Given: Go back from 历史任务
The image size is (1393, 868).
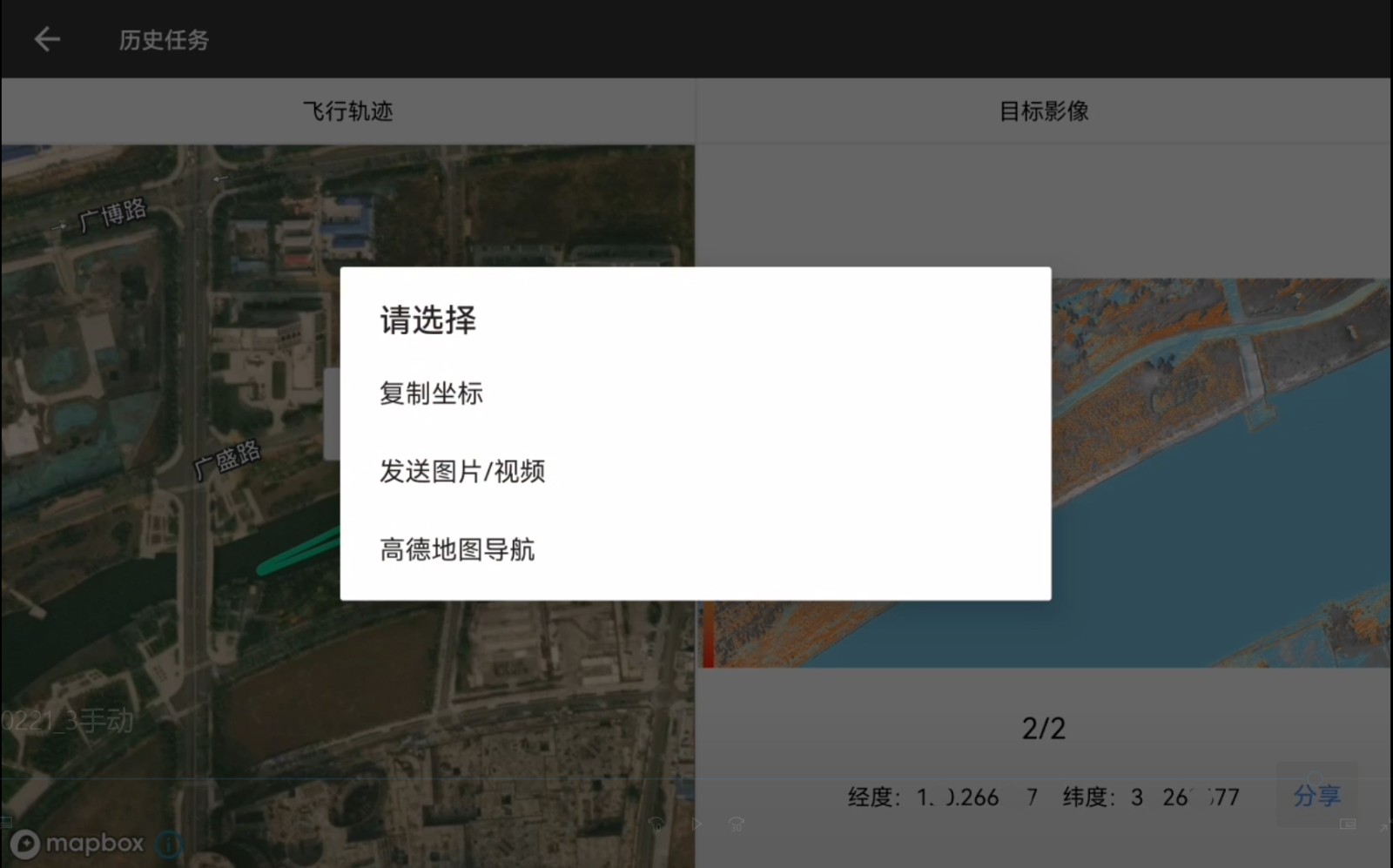Looking at the screenshot, I should click(x=47, y=39).
